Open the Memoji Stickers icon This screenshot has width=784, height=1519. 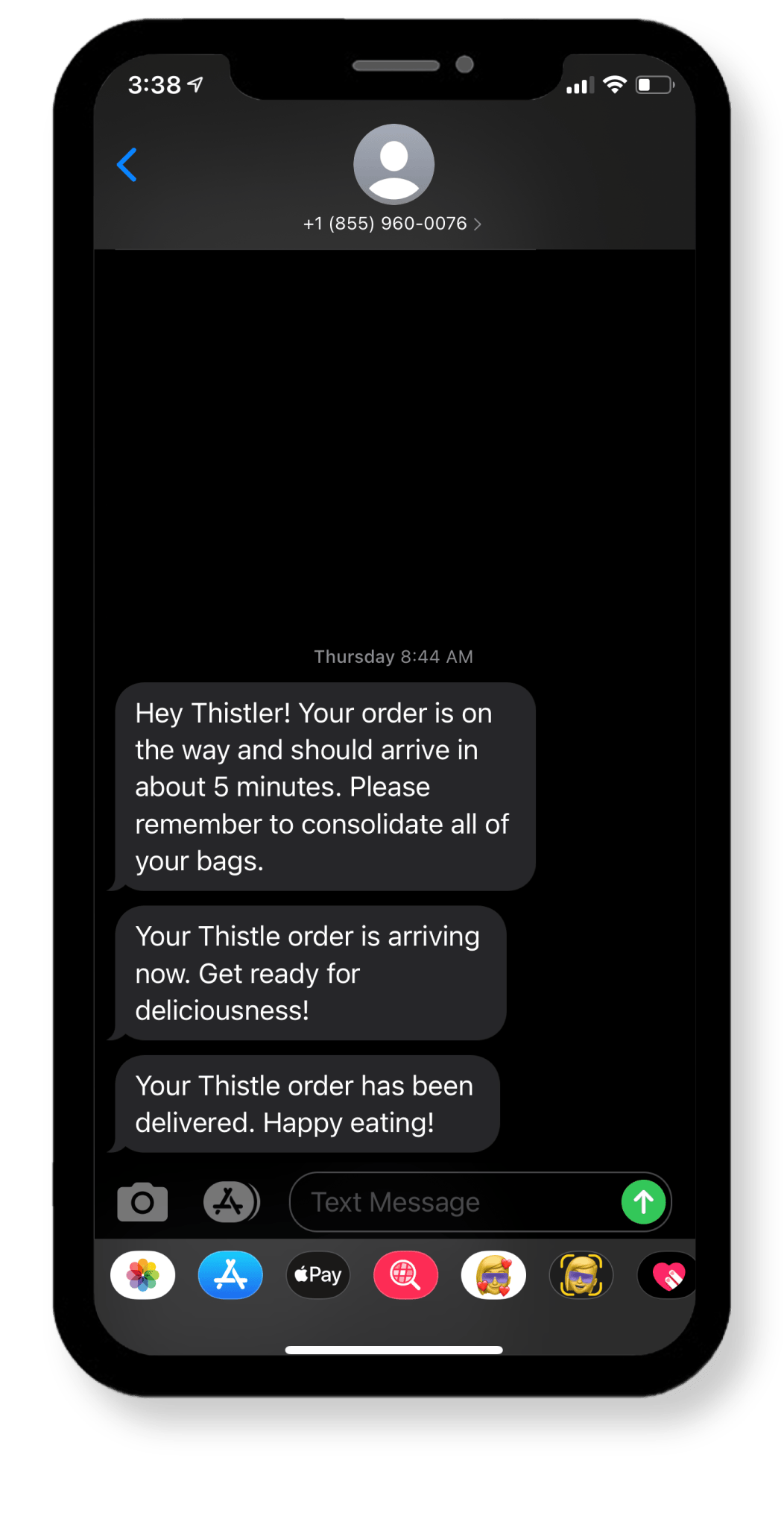click(493, 1275)
